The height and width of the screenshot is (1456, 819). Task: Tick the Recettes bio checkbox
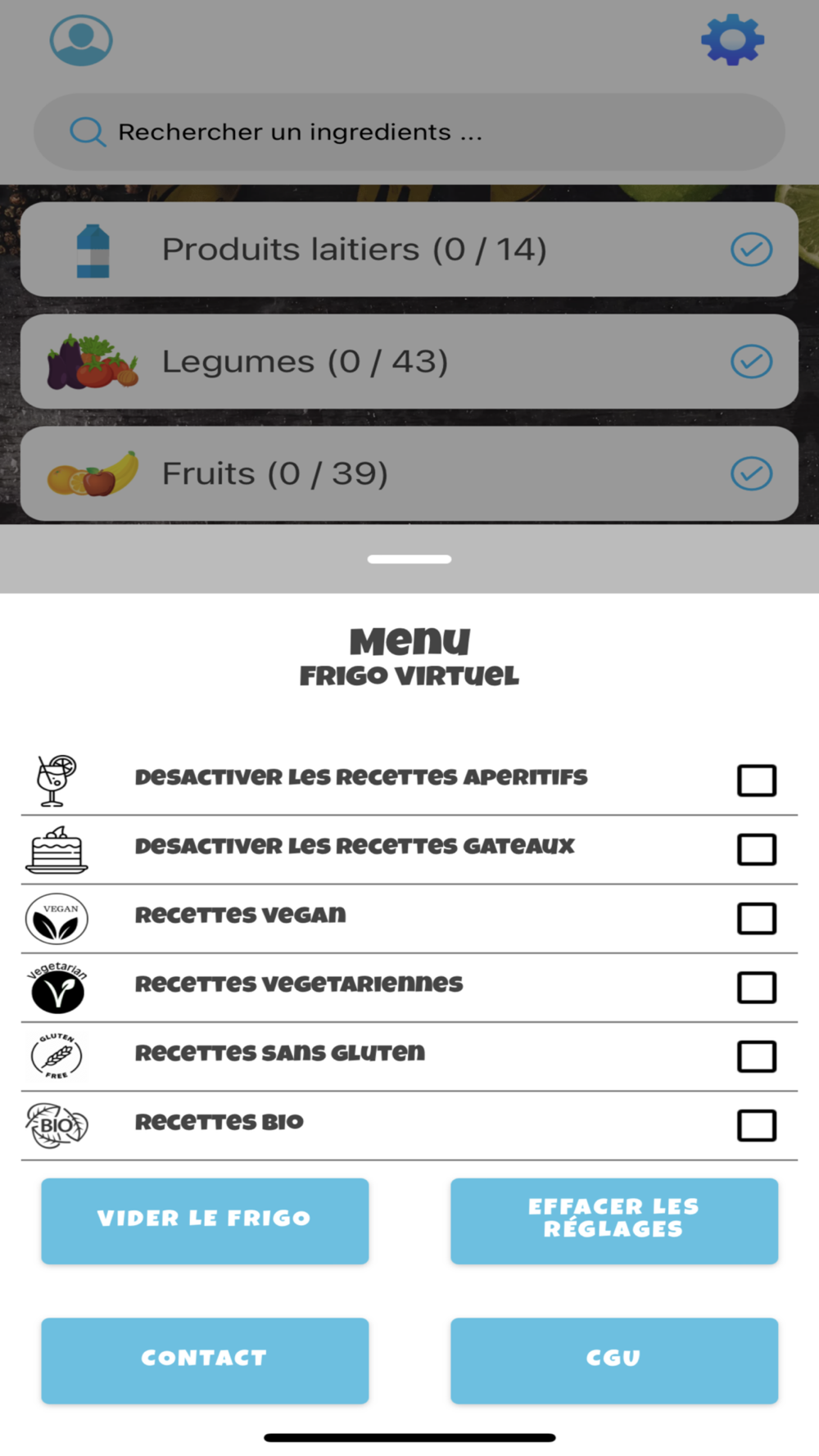[x=756, y=1125]
